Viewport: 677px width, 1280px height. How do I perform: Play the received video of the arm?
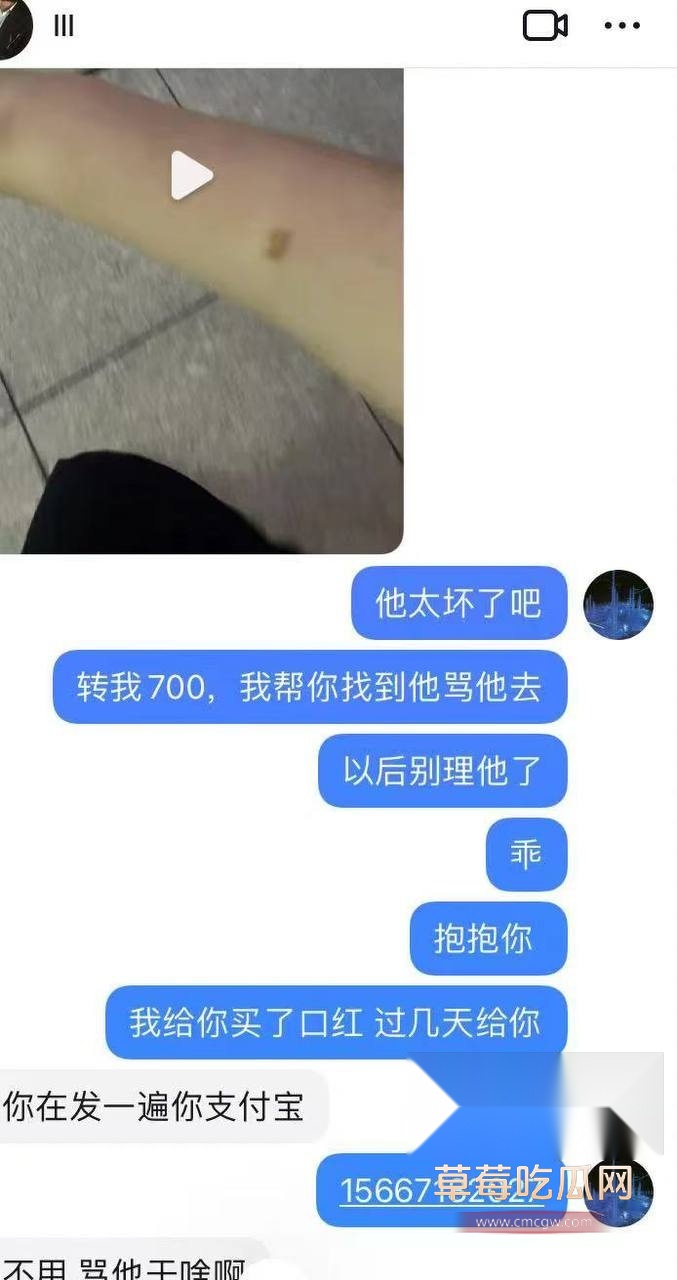[191, 176]
